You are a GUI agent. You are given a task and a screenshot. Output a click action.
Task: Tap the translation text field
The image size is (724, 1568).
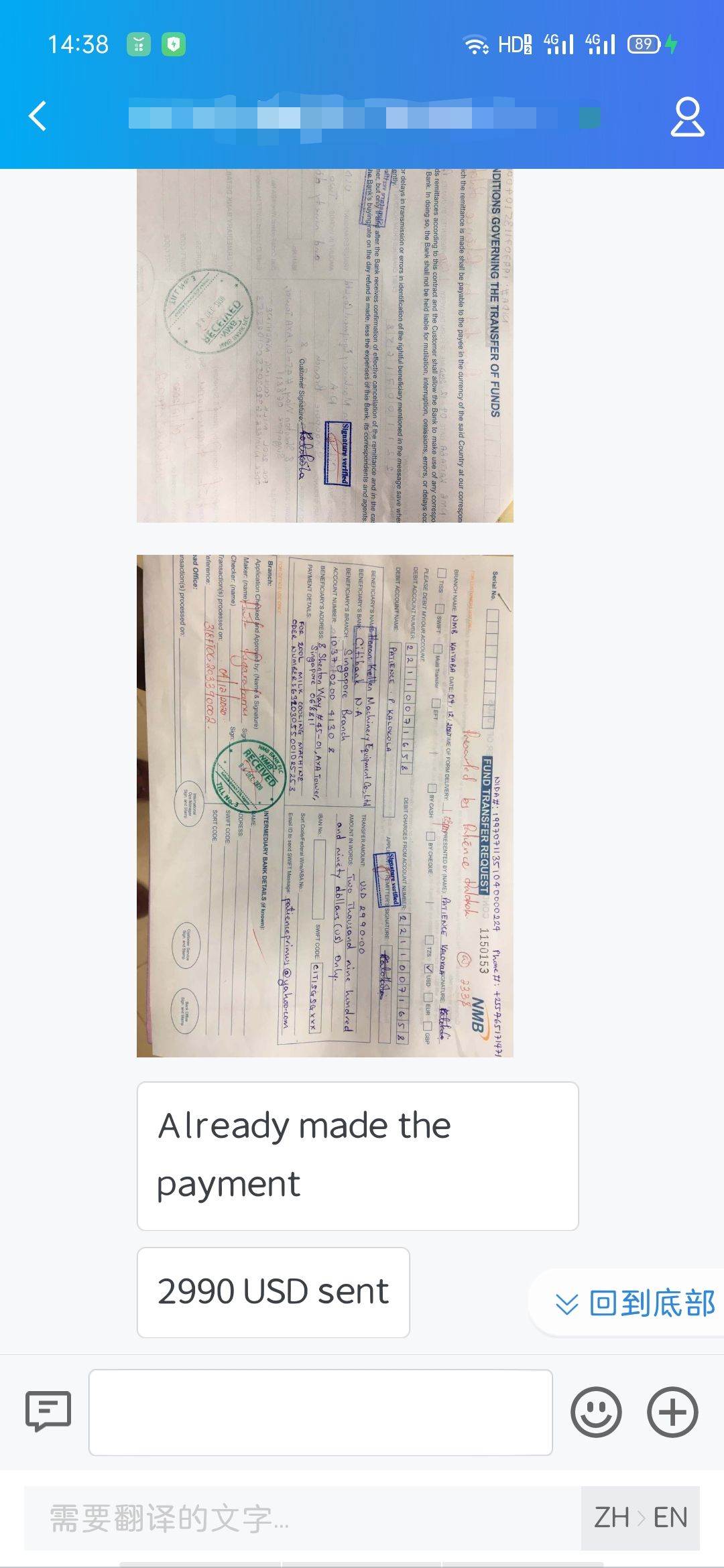tap(303, 1518)
